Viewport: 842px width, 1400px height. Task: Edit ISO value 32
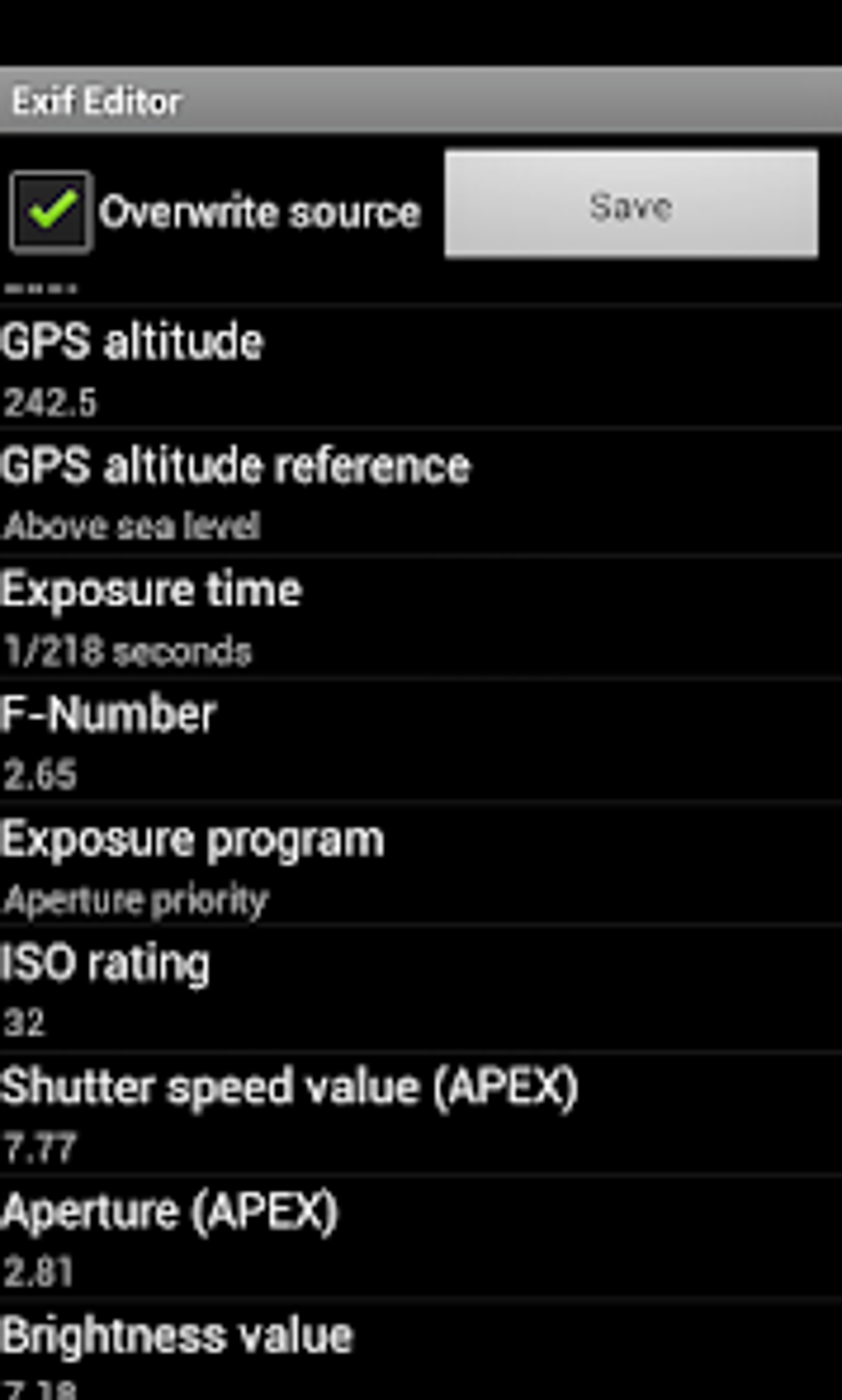25,1023
